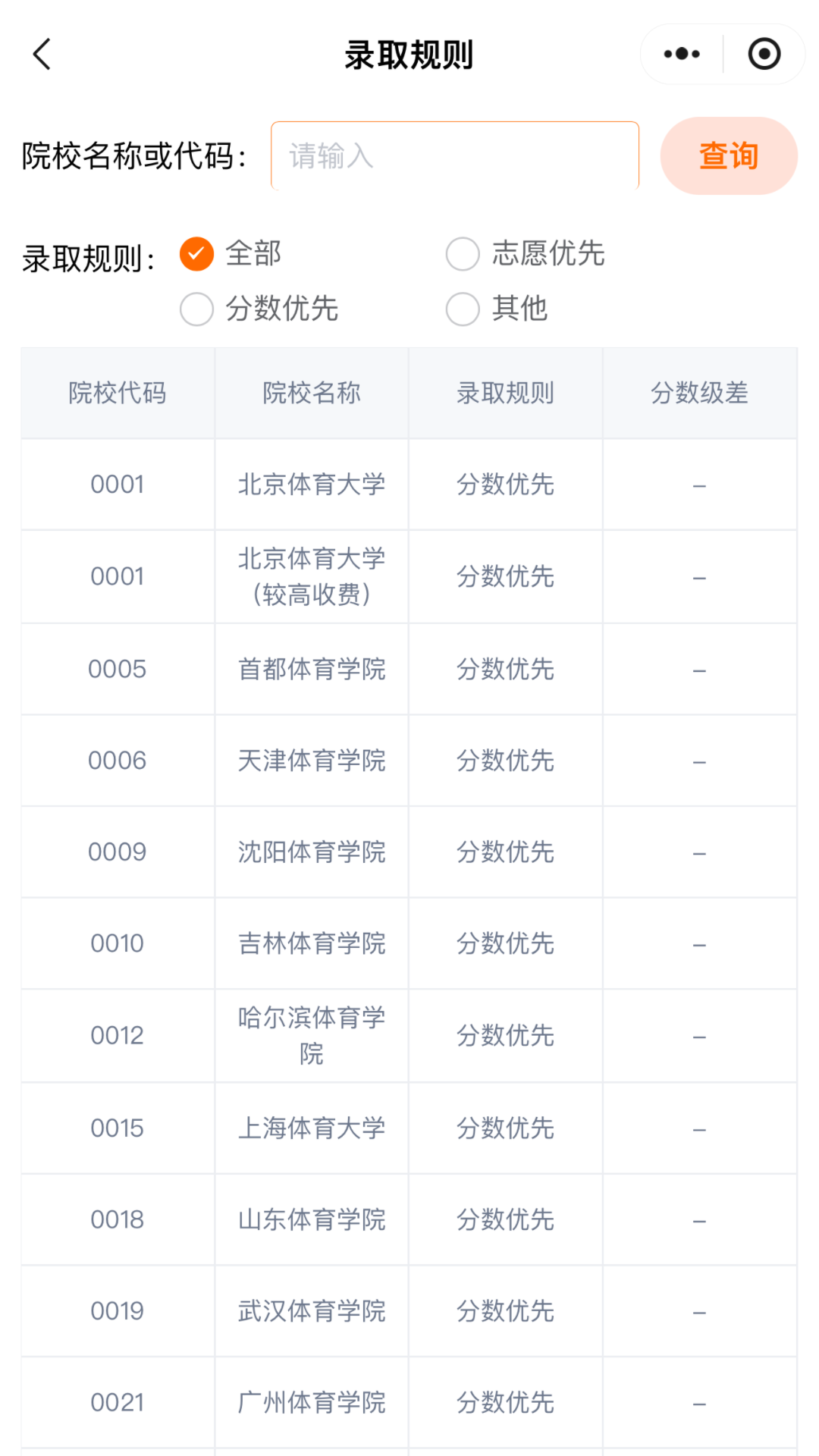The height and width of the screenshot is (1456, 819).
Task: Tap the dash in 北京体育大学's 分数级差 column
Action: point(699,484)
